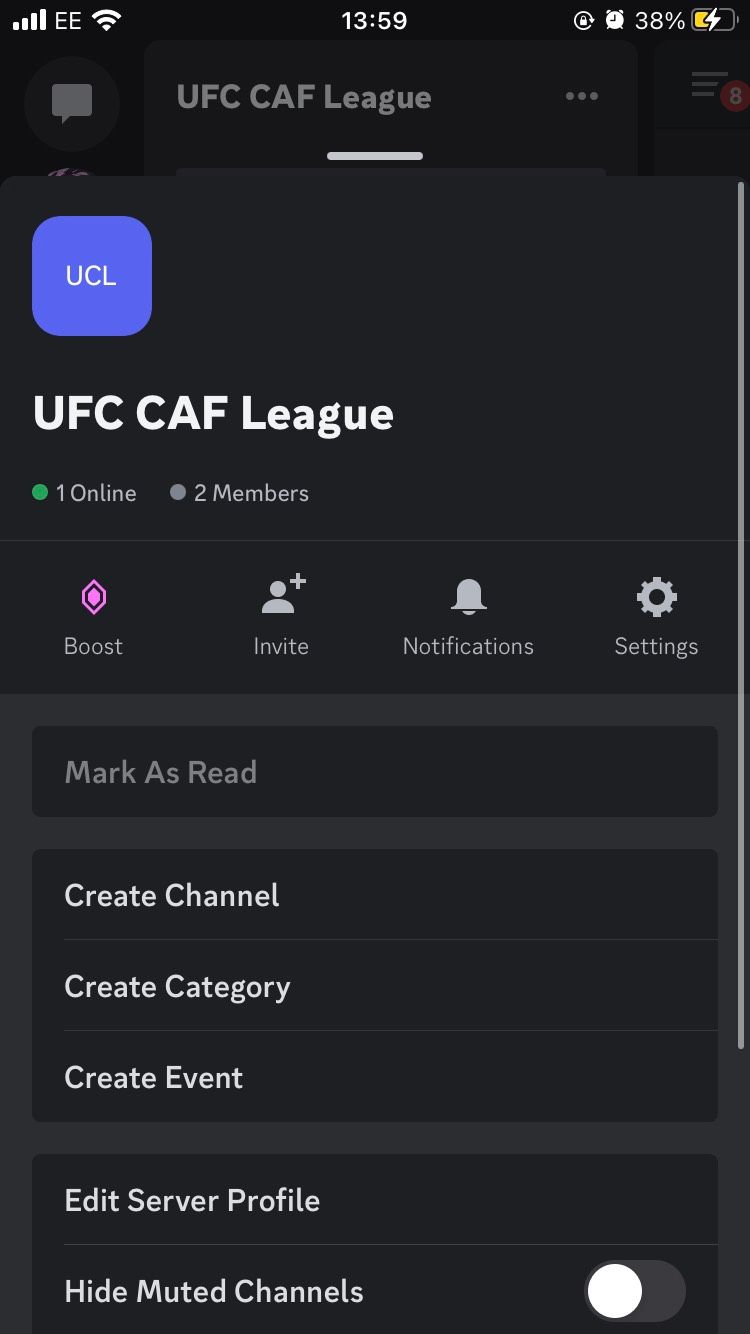Tap the direct messages chat bubble icon
Screen dimensions: 750x1334
71,104
